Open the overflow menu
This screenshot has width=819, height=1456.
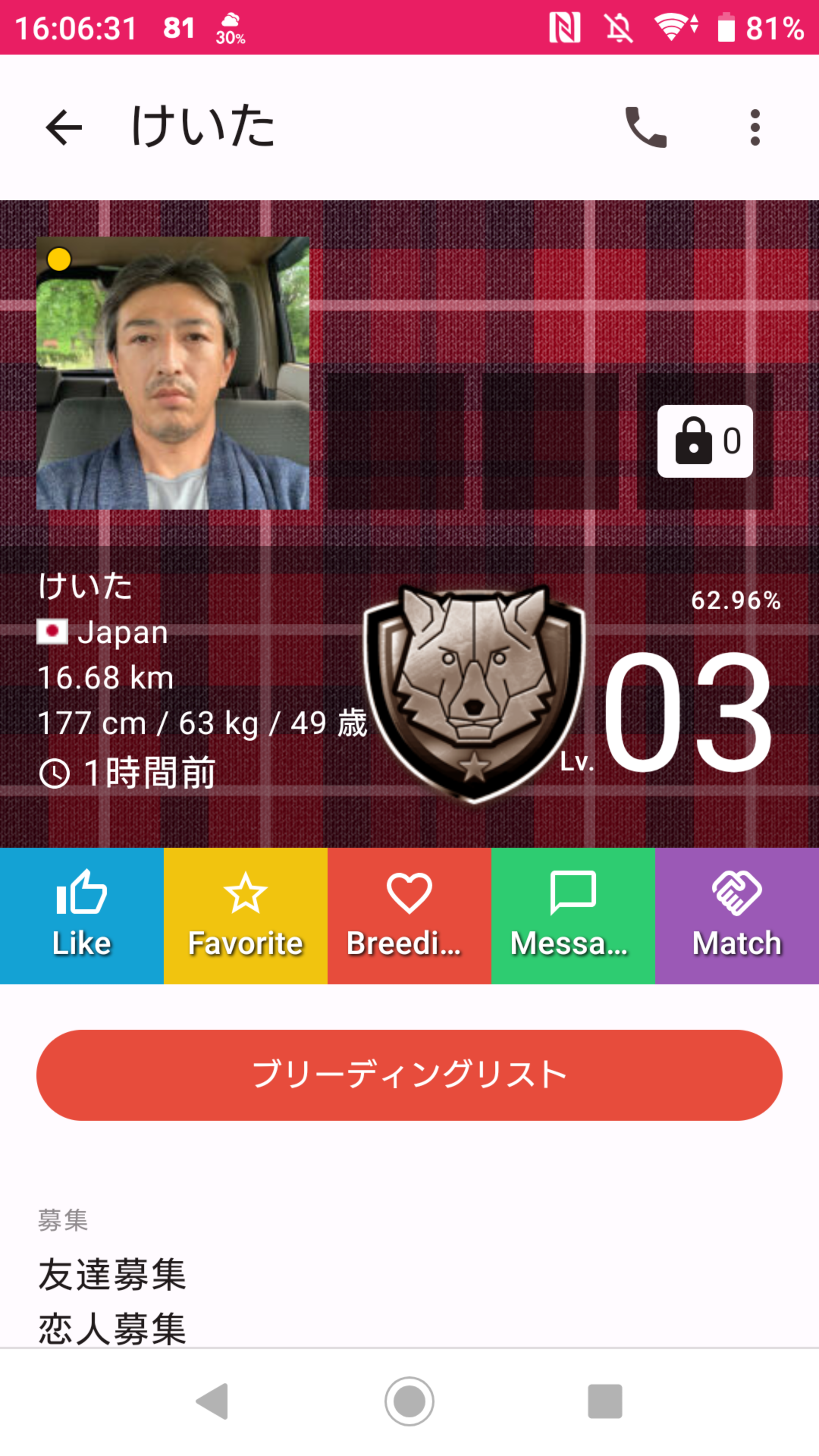755,127
